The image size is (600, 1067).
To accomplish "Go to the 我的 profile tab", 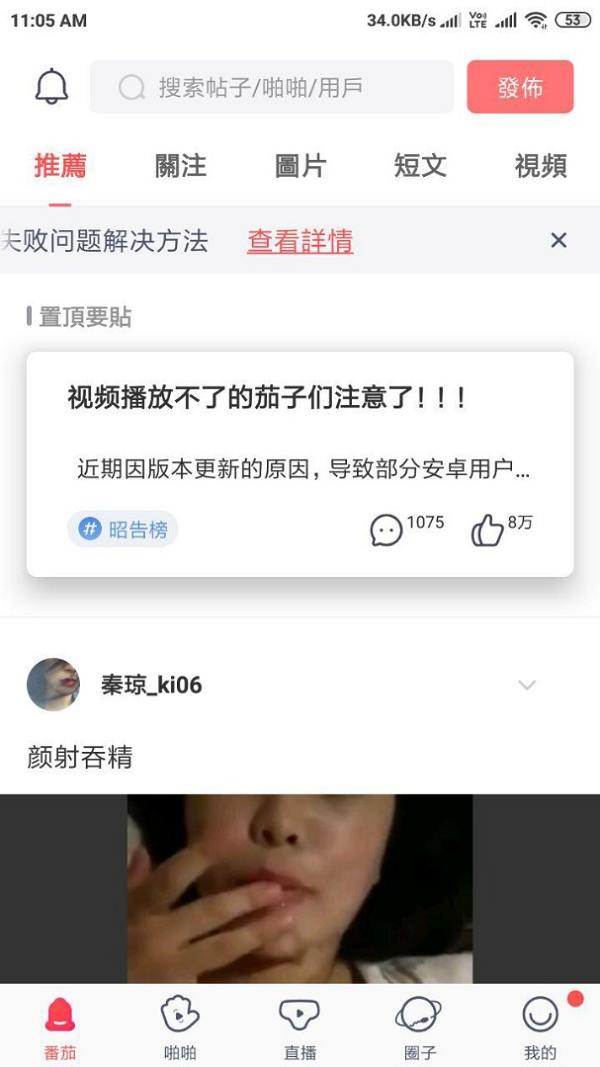I will pos(540,1026).
